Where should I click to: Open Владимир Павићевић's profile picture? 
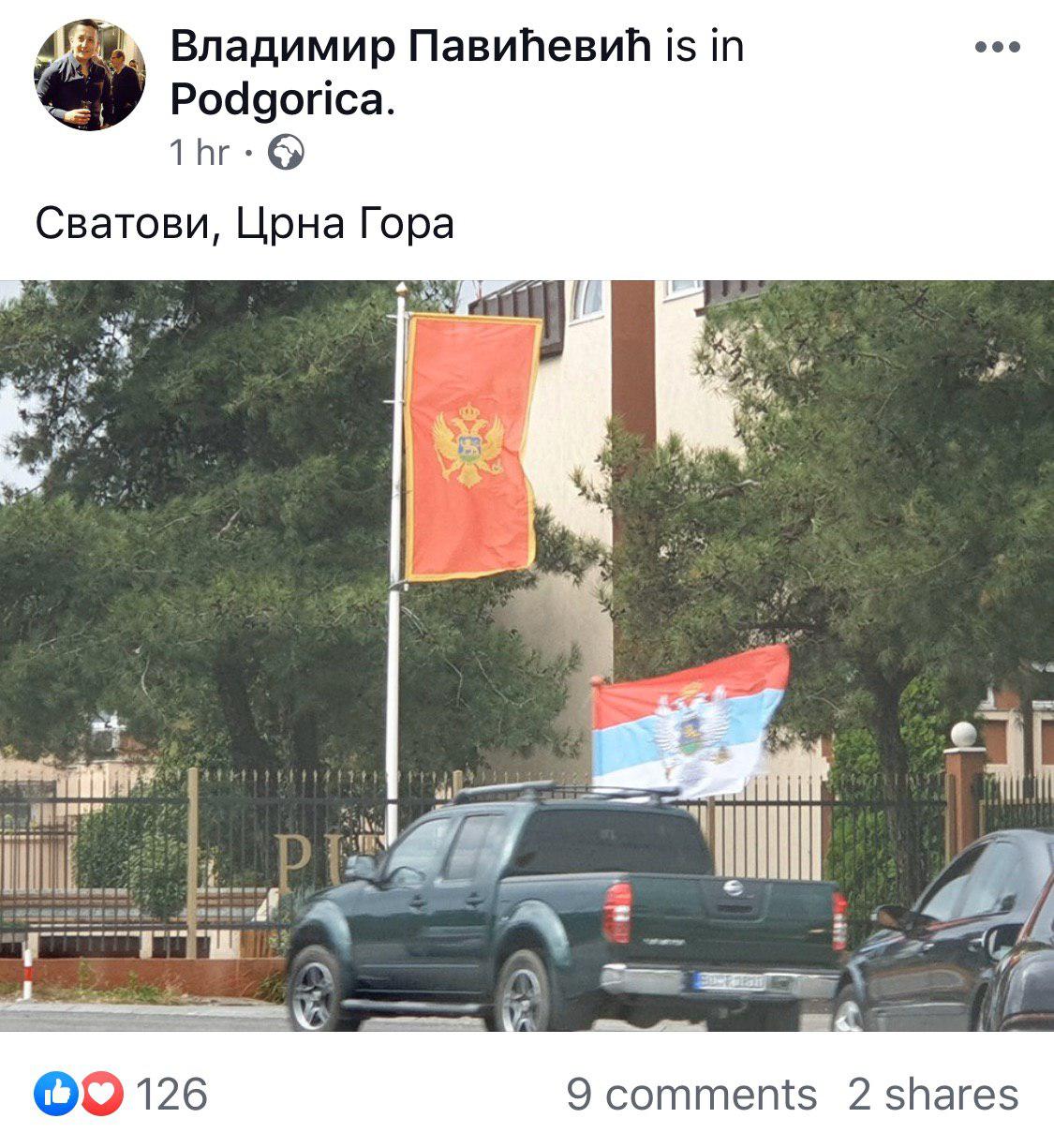[90, 75]
